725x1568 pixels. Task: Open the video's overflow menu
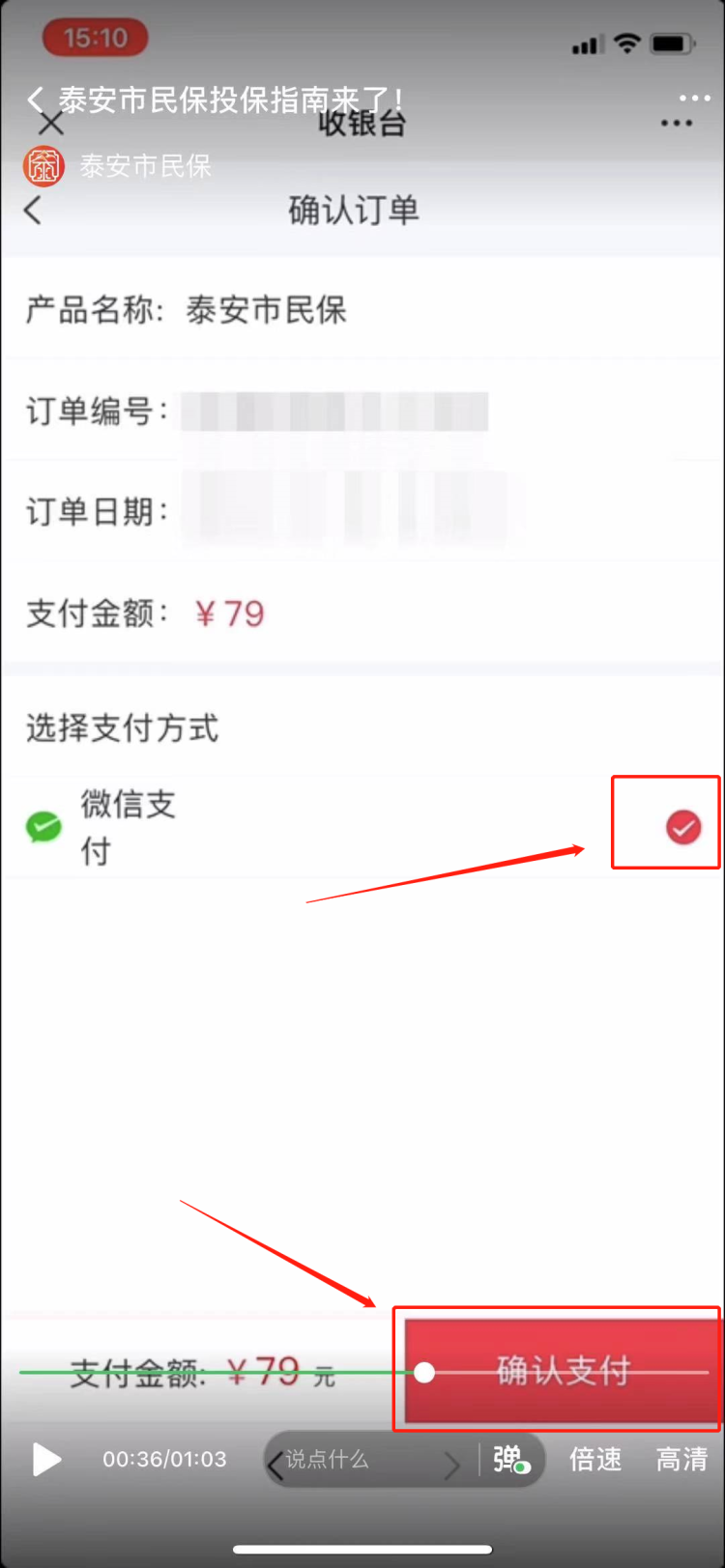pos(694,99)
